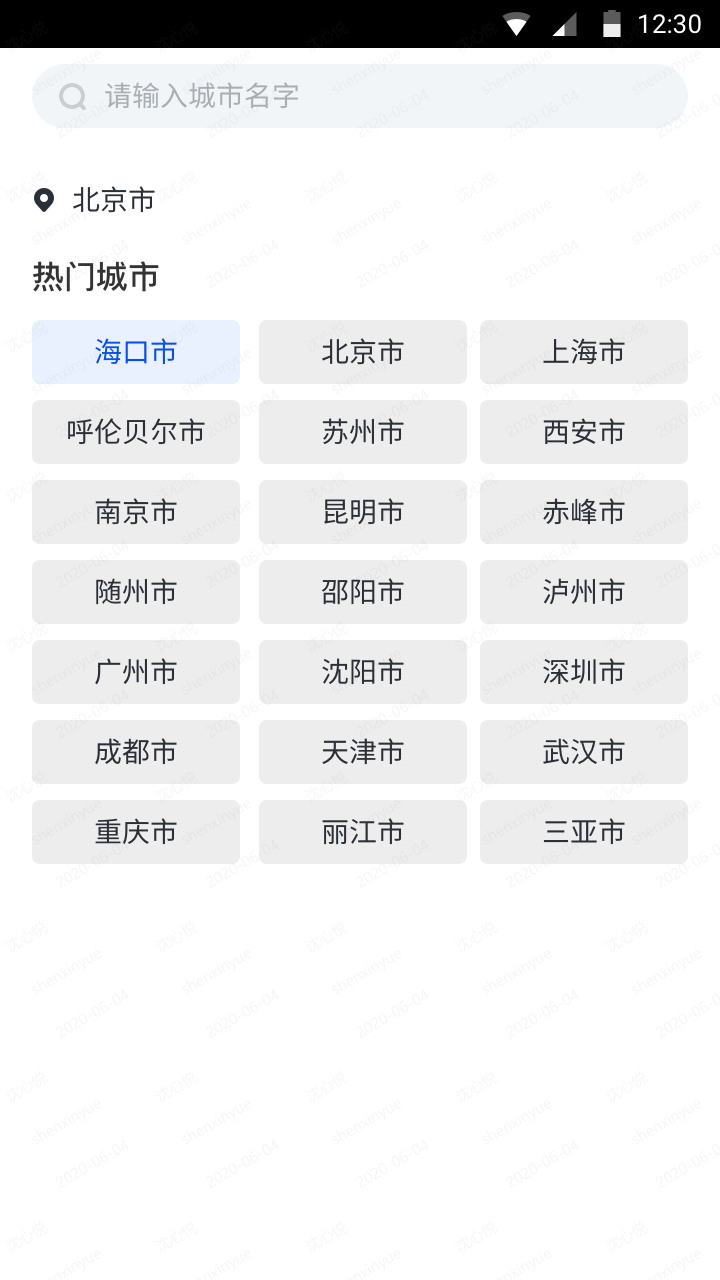720x1280 pixels.
Task: Pick 深圳市 from hot cities
Action: [583, 672]
